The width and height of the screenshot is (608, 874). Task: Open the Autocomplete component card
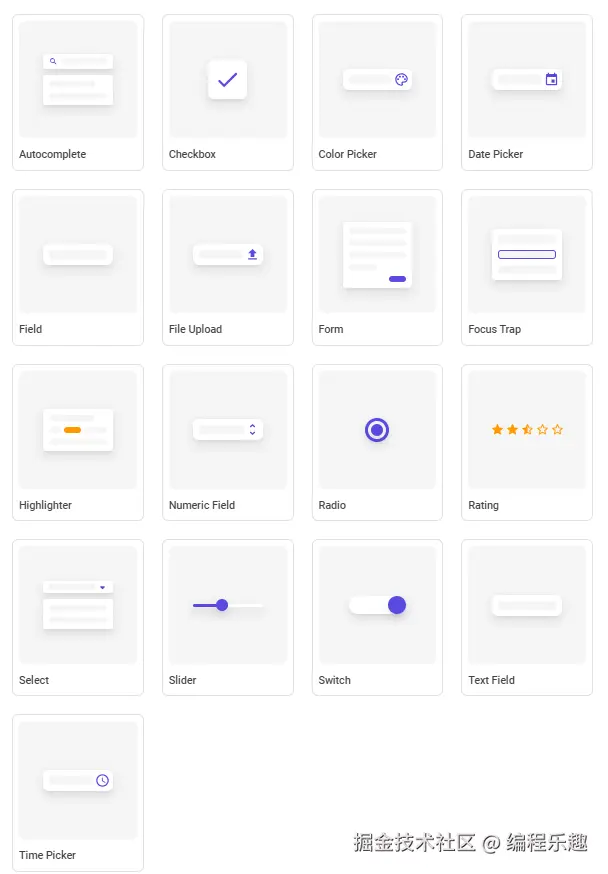(x=78, y=92)
